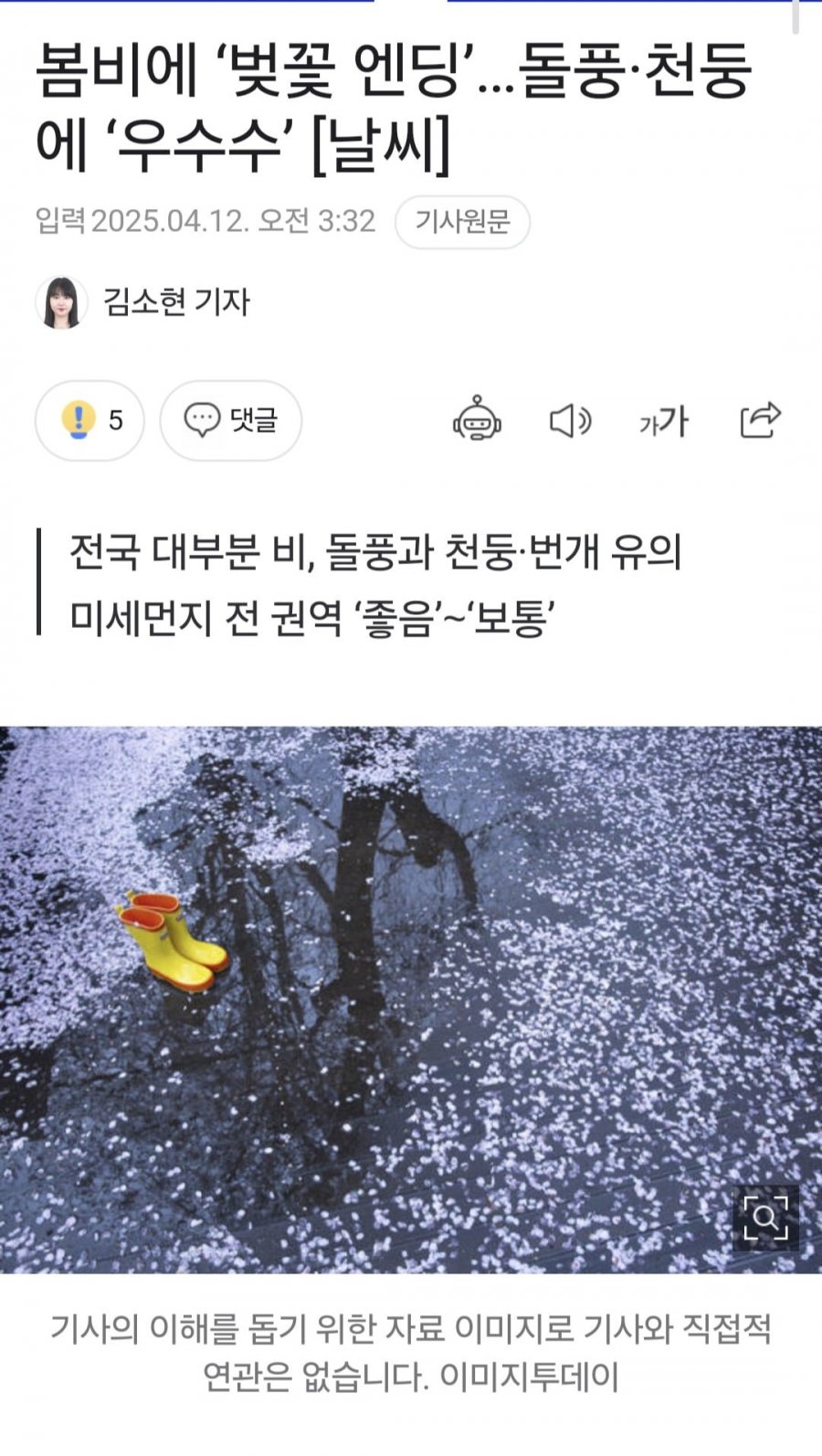Tap the reaction button showing 5

[x=90, y=421]
